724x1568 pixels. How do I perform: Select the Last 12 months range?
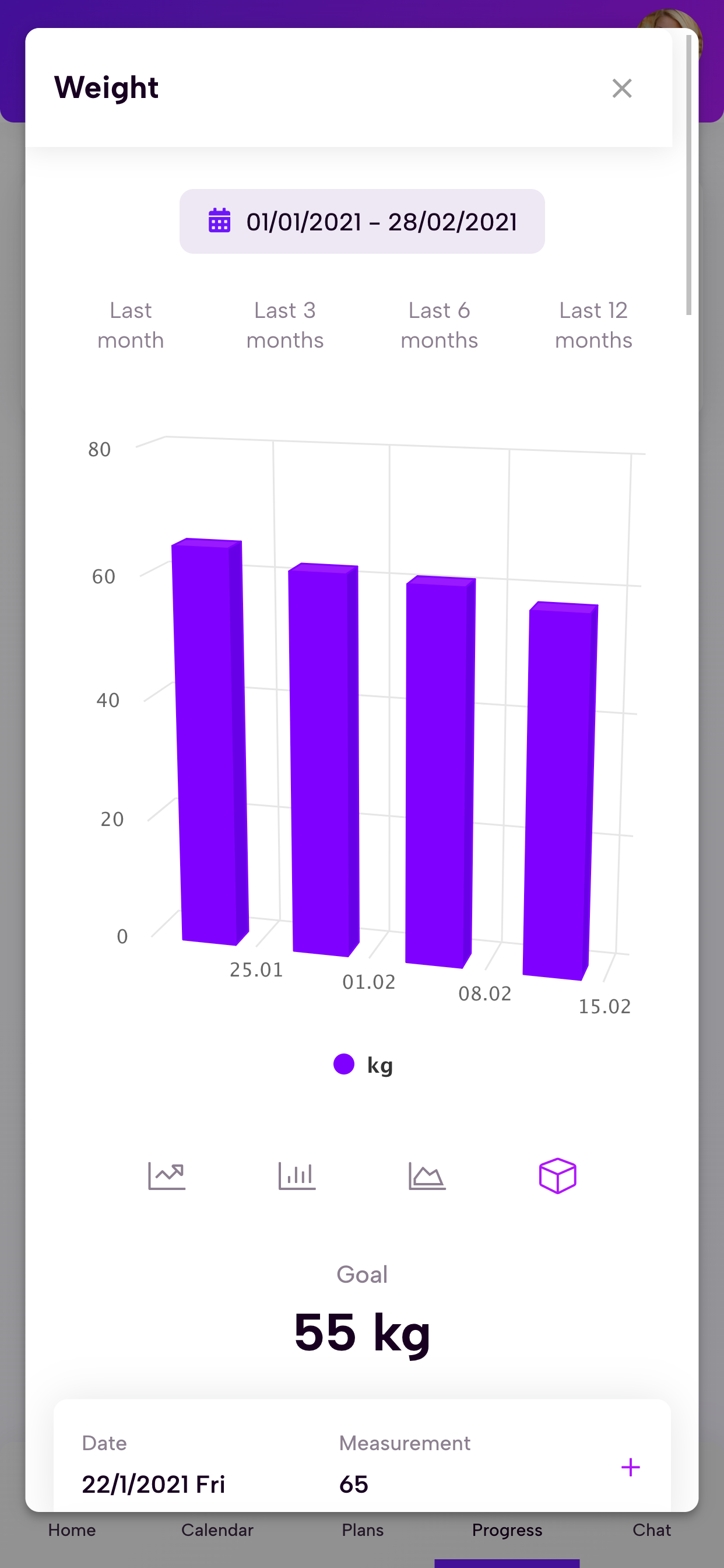593,325
